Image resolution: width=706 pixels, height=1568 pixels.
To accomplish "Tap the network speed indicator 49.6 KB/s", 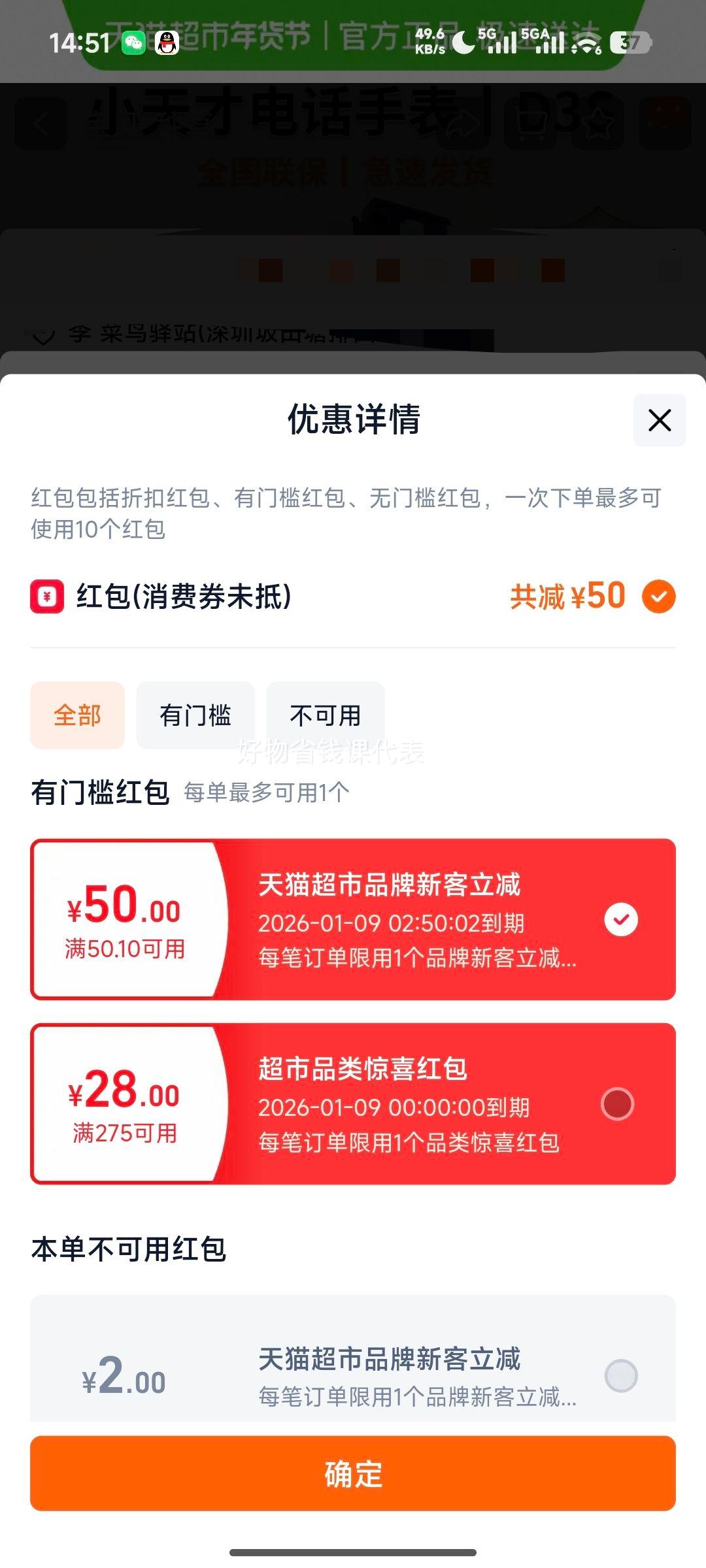I will click(x=429, y=42).
